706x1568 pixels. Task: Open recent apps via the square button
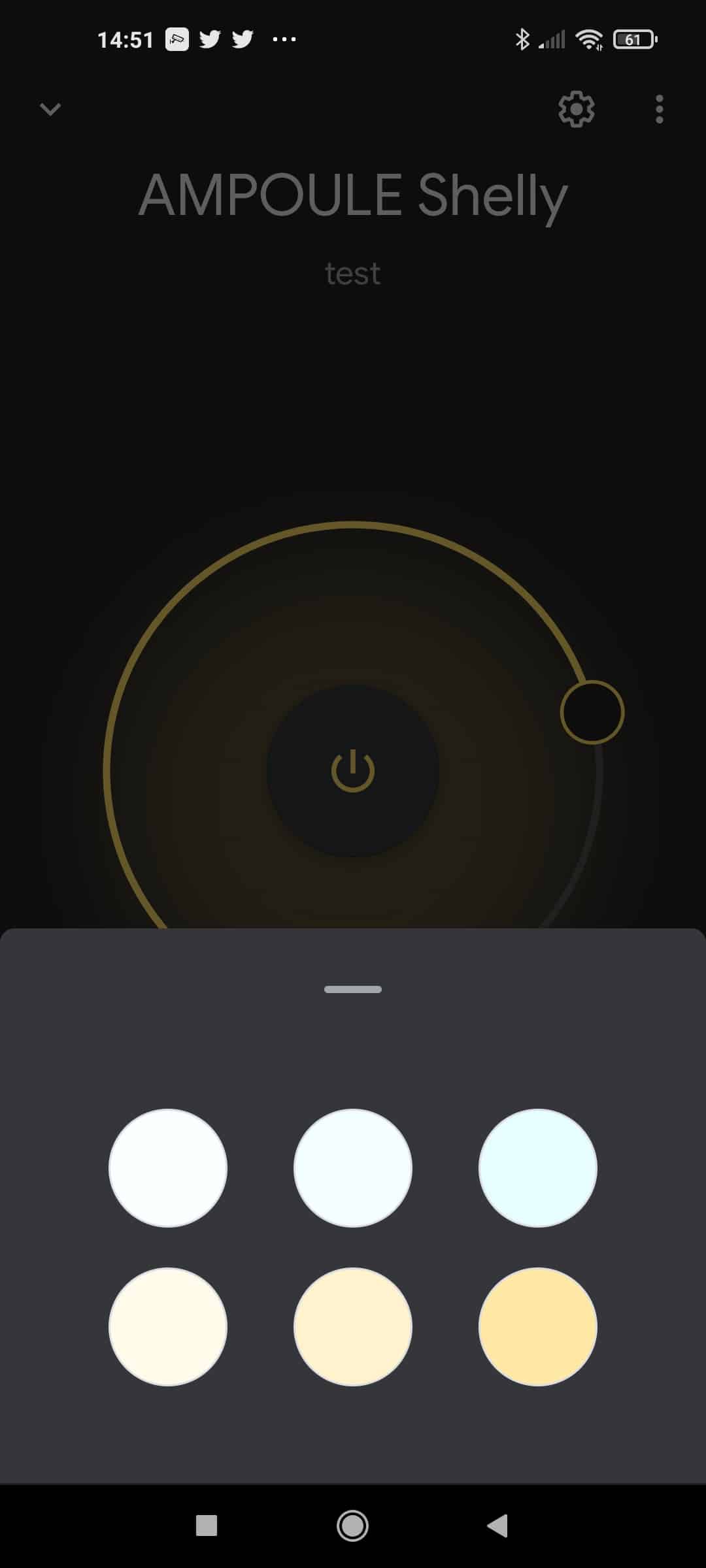tap(207, 1526)
